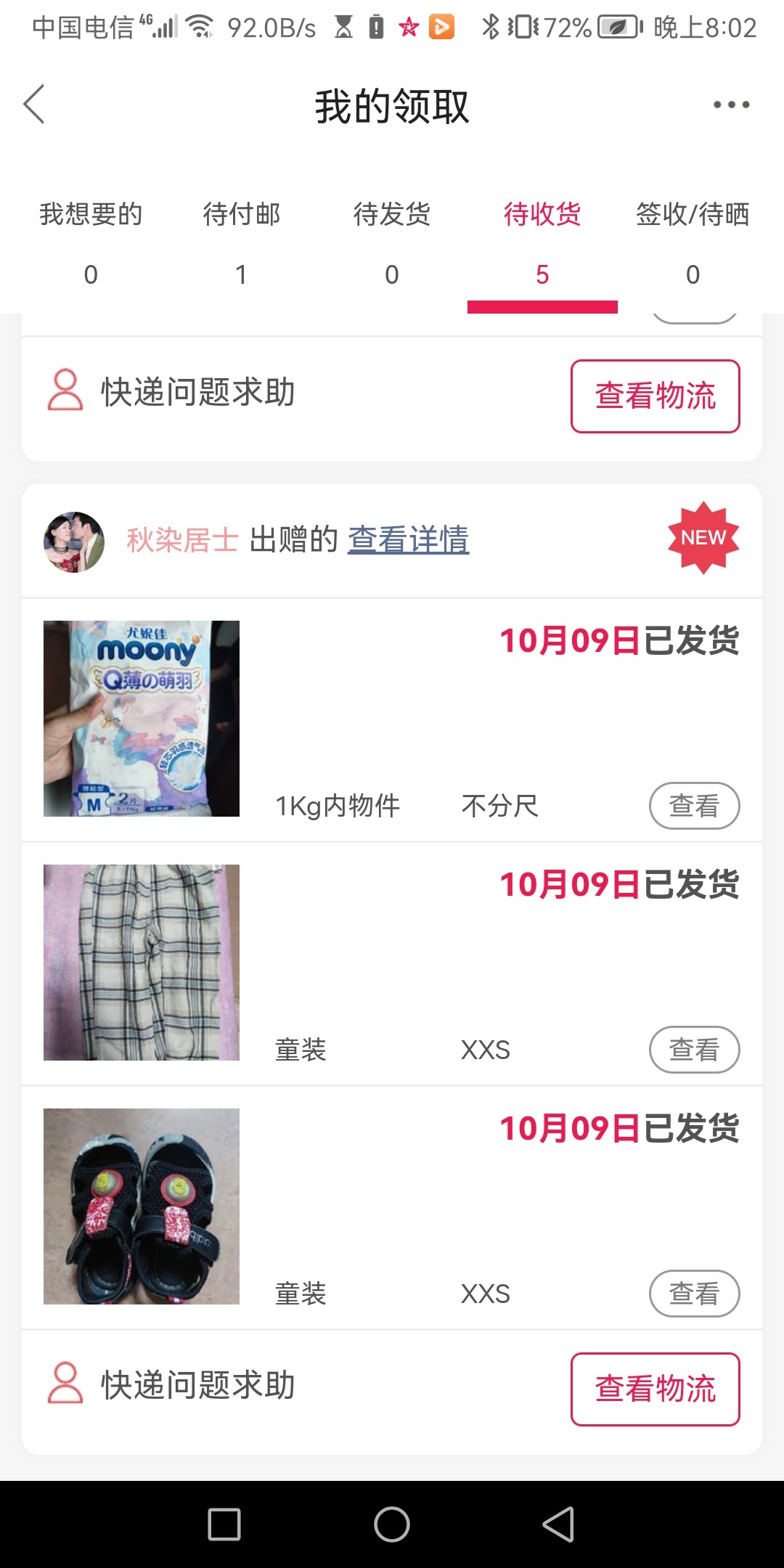Open the three-dot overflow menu
The width and height of the screenshot is (784, 1568).
pyautogui.click(x=731, y=105)
